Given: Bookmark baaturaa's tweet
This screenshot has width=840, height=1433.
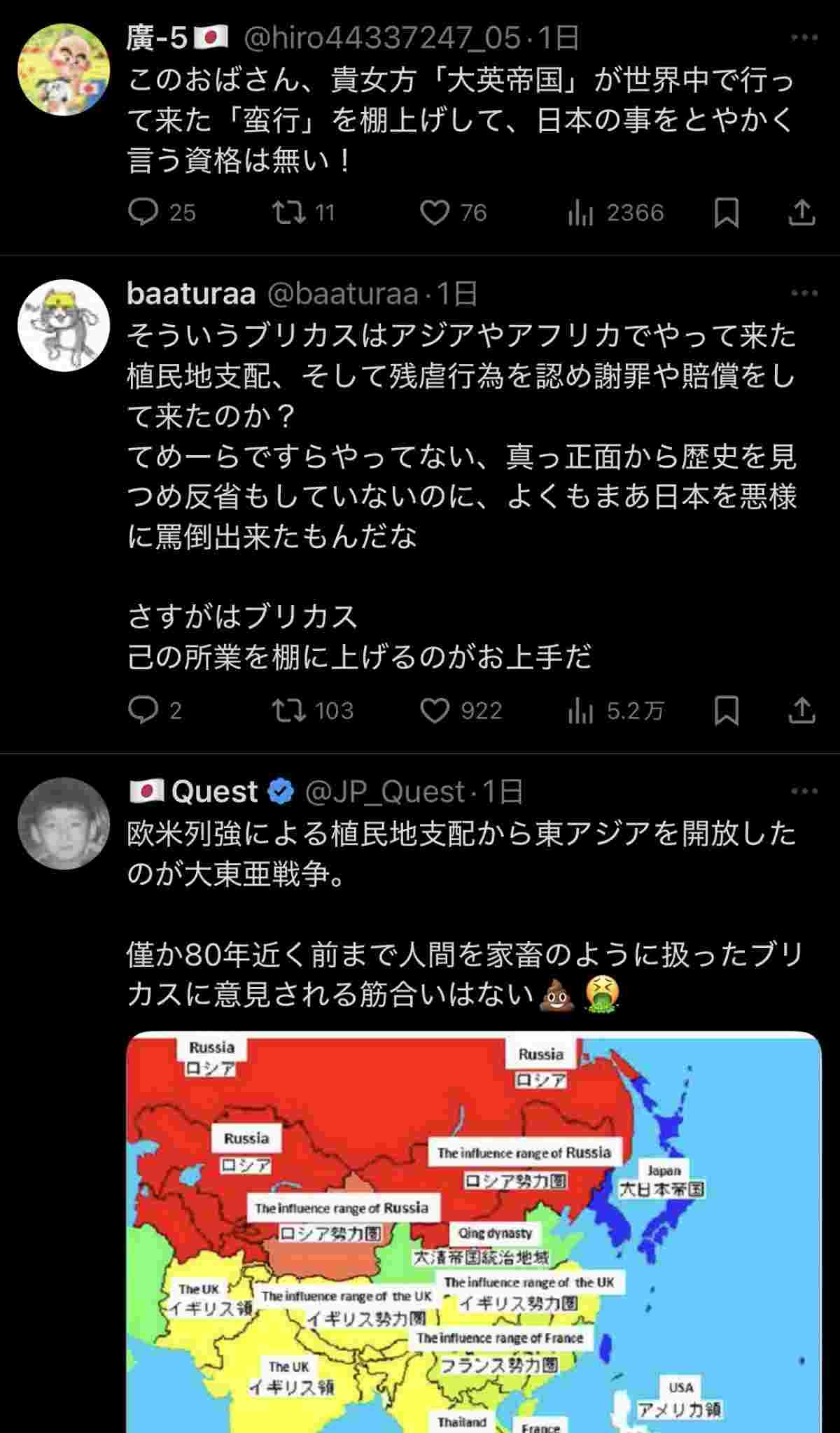Looking at the screenshot, I should coord(726,711).
